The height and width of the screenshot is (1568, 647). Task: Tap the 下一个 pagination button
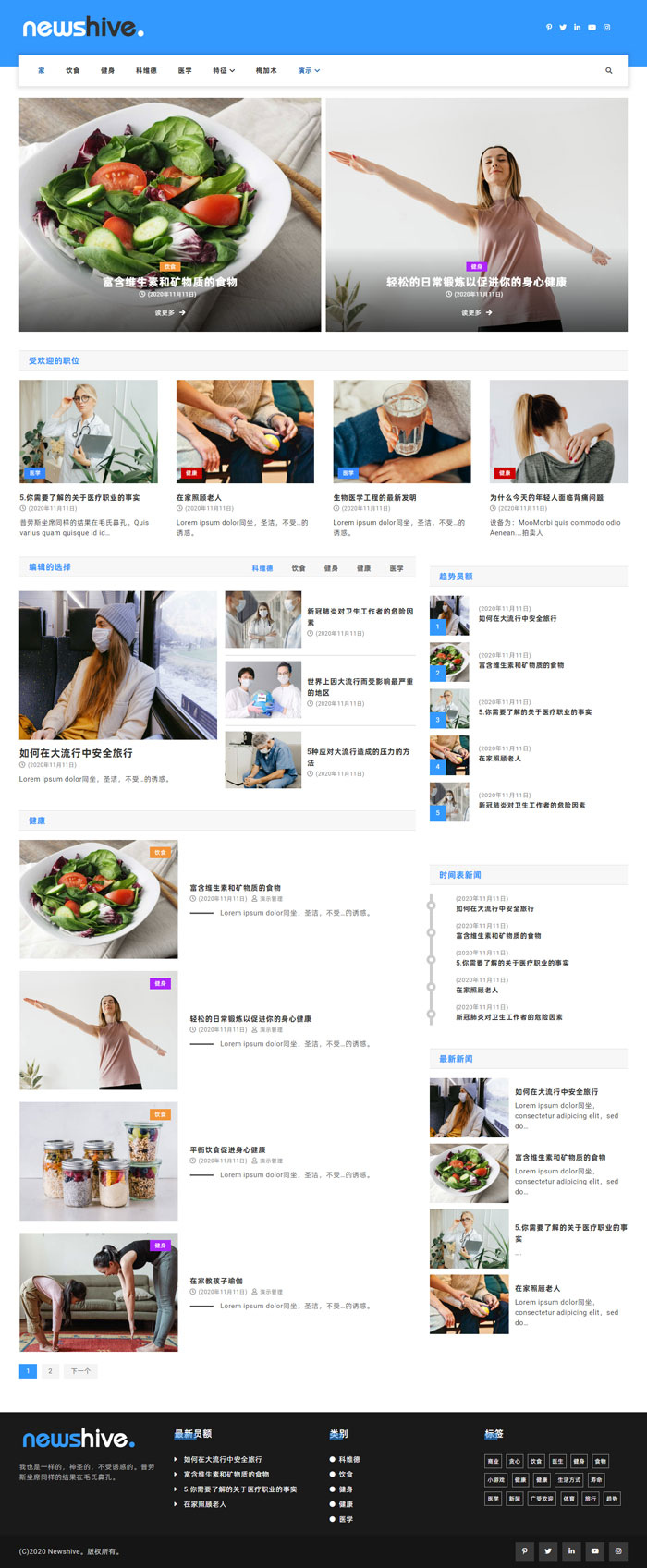tap(81, 1370)
